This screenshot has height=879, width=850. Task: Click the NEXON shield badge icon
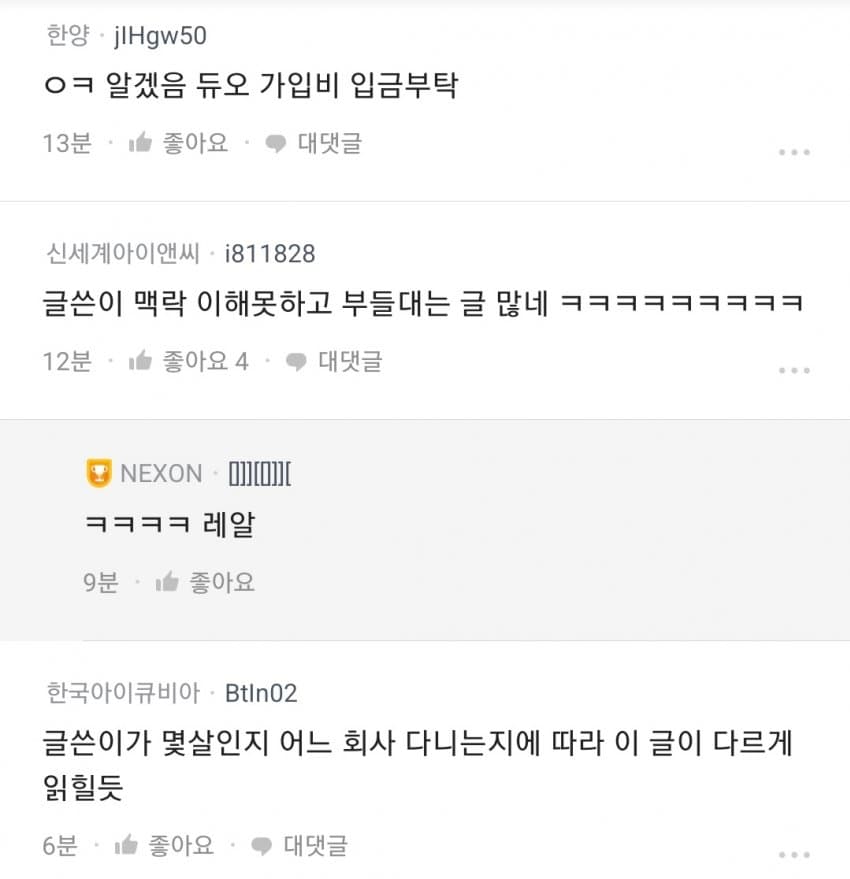click(101, 473)
